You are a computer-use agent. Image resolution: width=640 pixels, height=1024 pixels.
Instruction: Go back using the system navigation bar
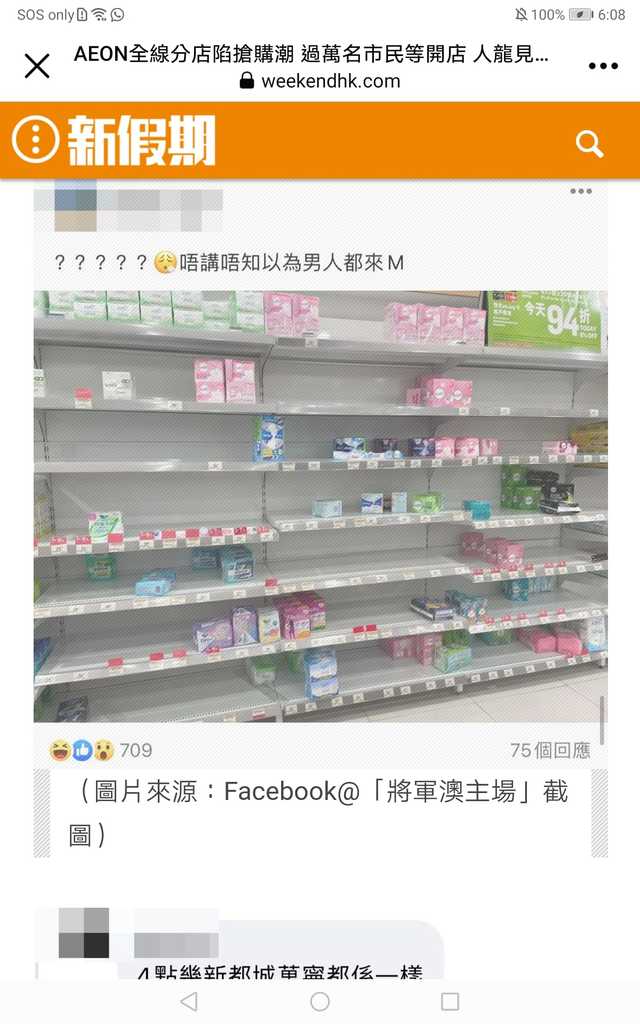coord(189,1001)
